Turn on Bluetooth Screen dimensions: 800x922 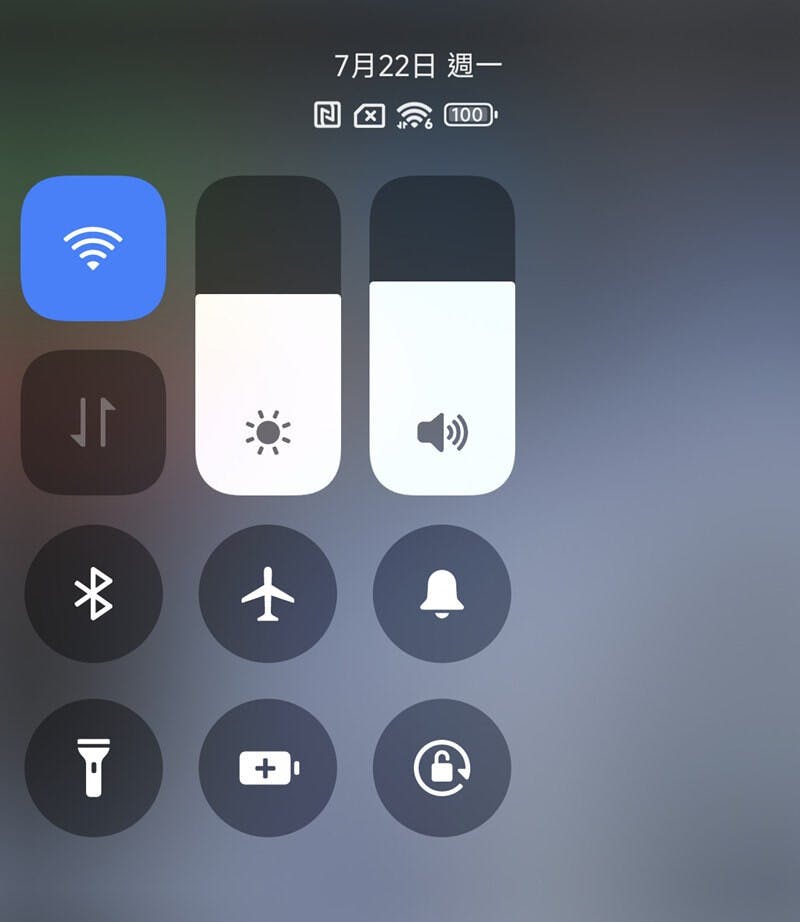[93, 594]
